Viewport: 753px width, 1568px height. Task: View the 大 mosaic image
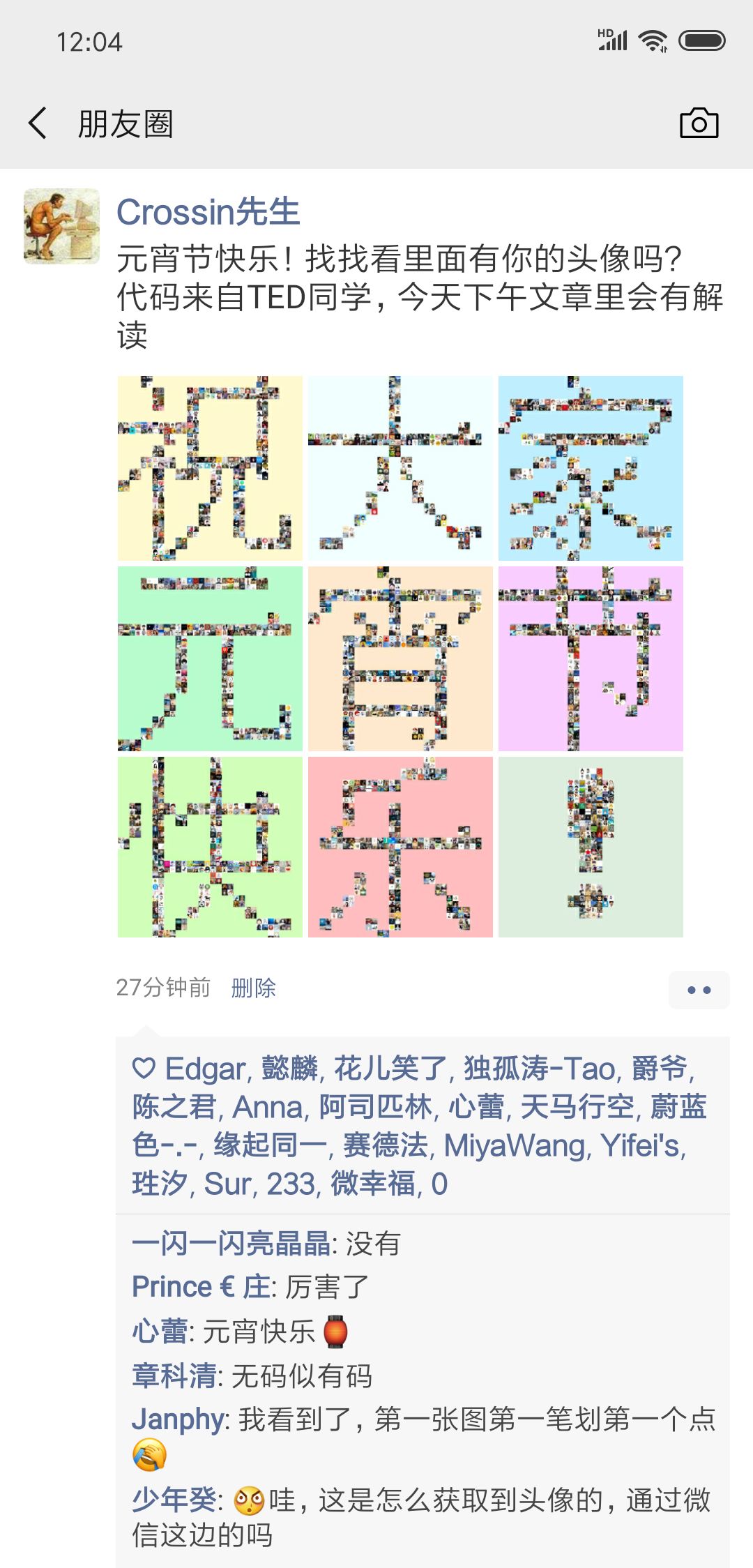400,468
